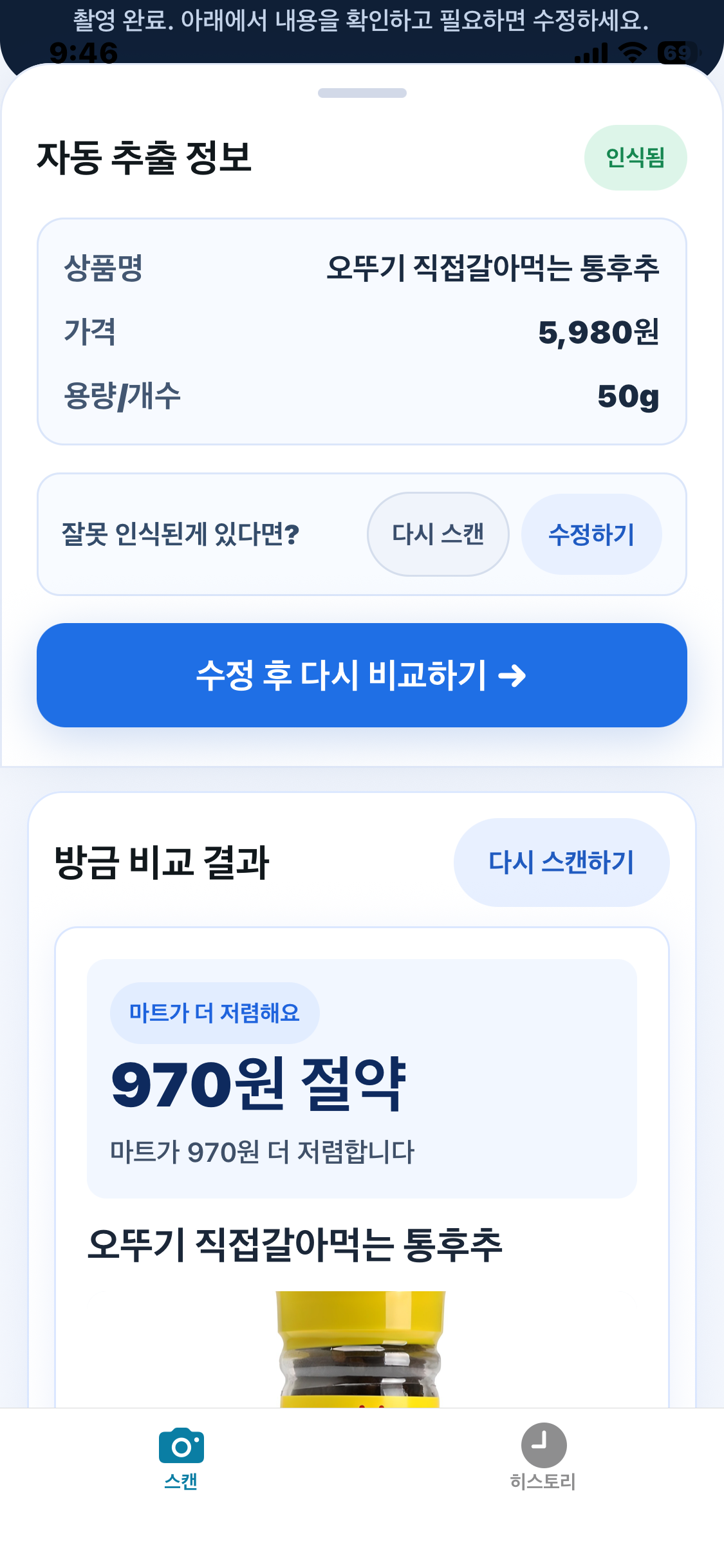The width and height of the screenshot is (724, 1568).
Task: Tap the green 인식됨 status badge
Action: click(636, 156)
